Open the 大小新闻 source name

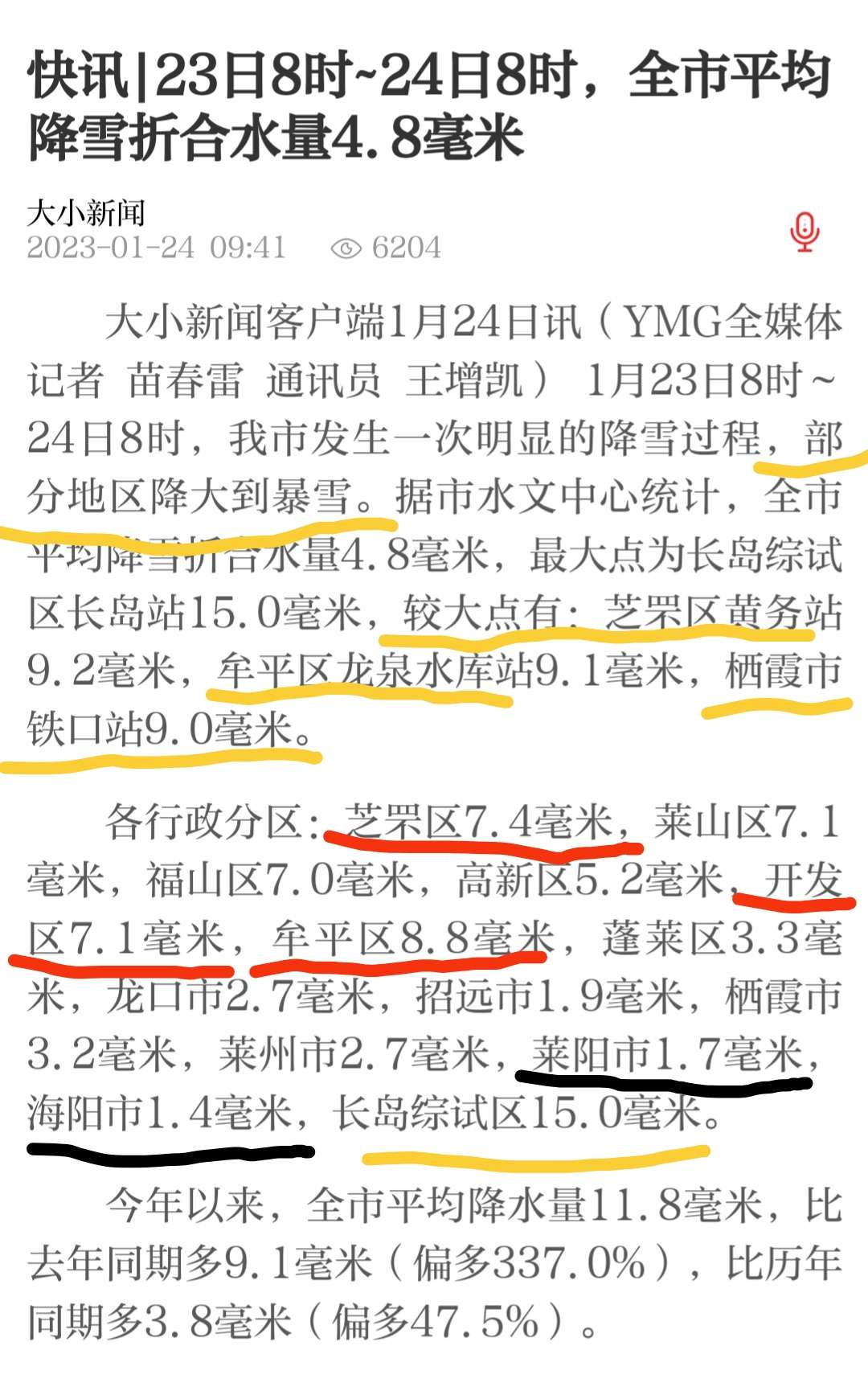pos(86,213)
